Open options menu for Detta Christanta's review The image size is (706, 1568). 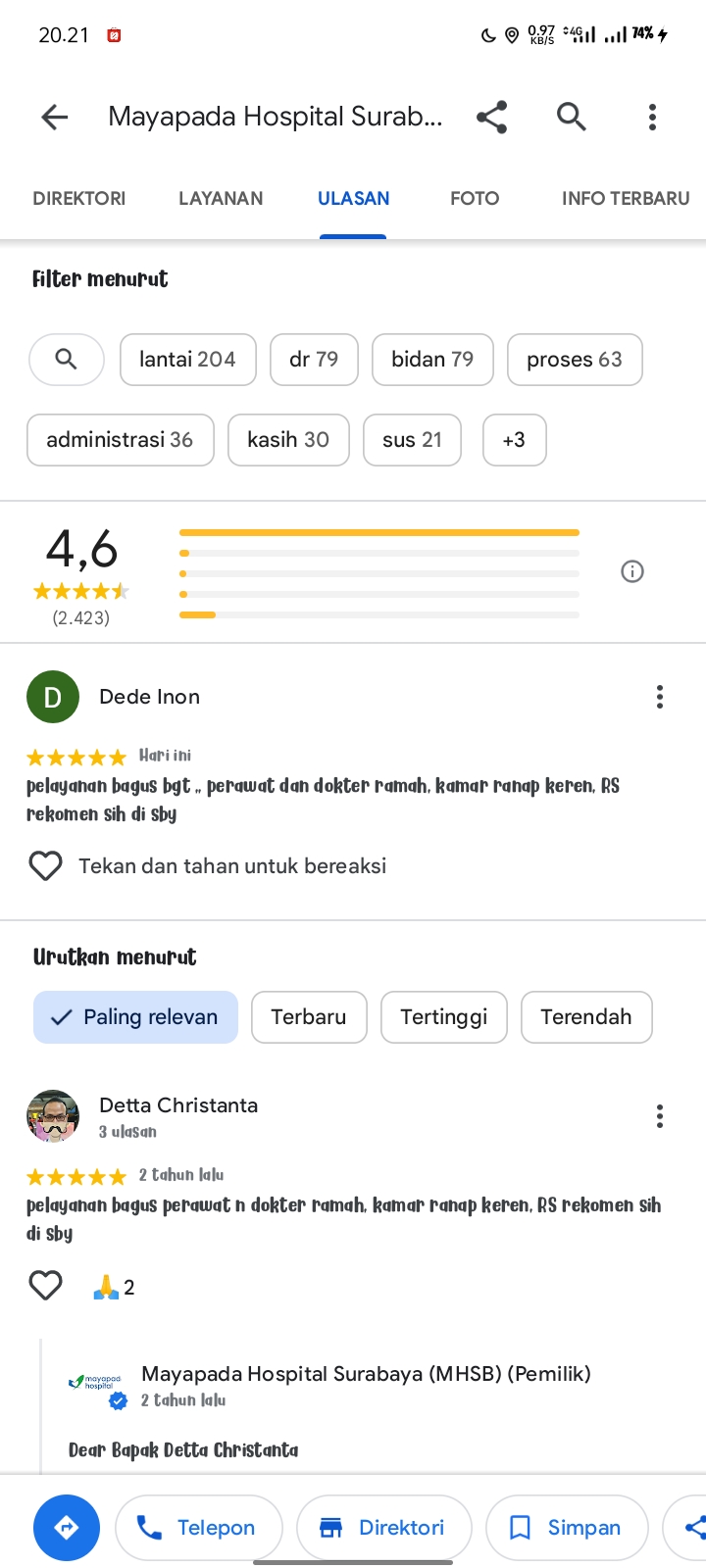660,1116
